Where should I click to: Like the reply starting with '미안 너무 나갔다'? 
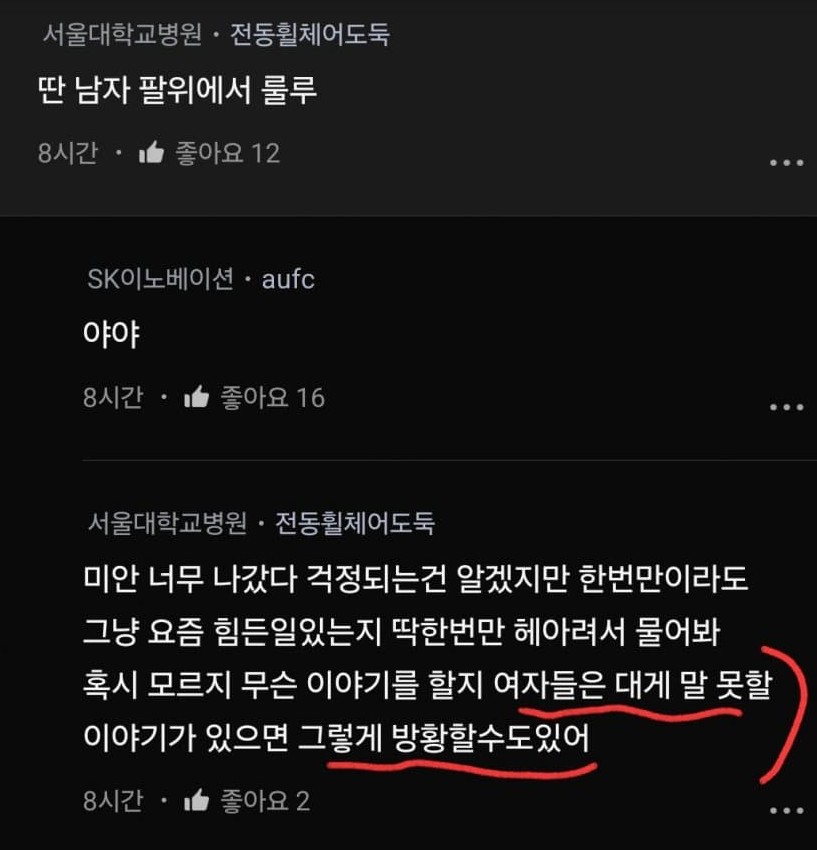197,800
